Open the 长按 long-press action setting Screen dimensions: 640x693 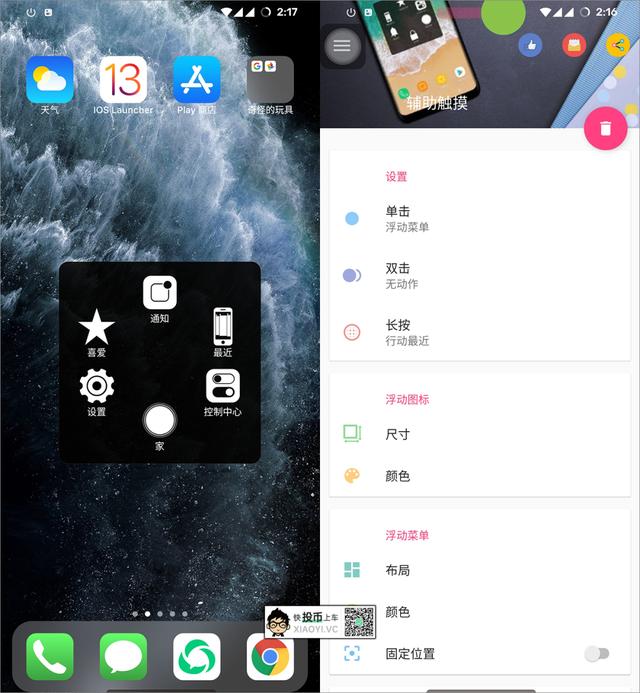478,332
